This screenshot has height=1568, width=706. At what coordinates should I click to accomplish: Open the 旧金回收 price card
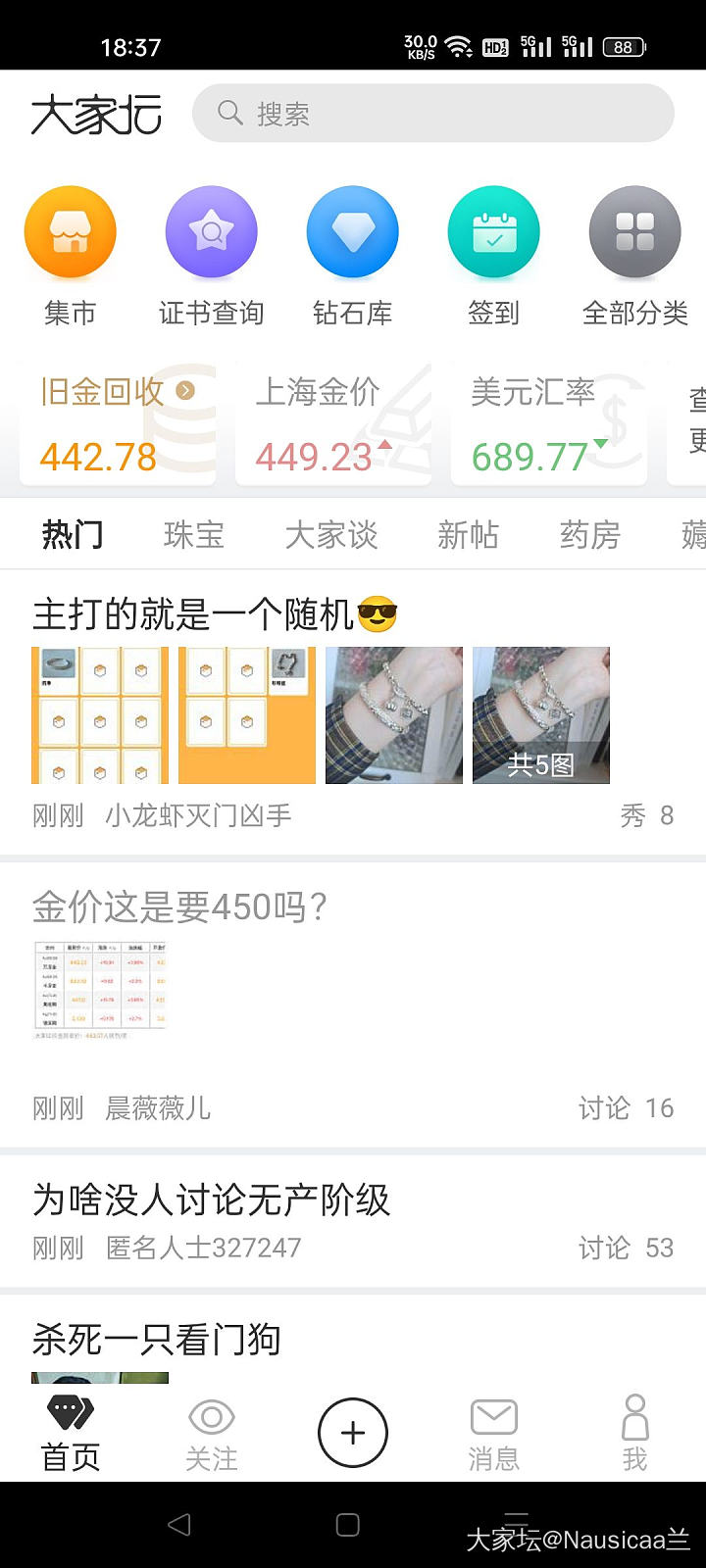tap(118, 423)
